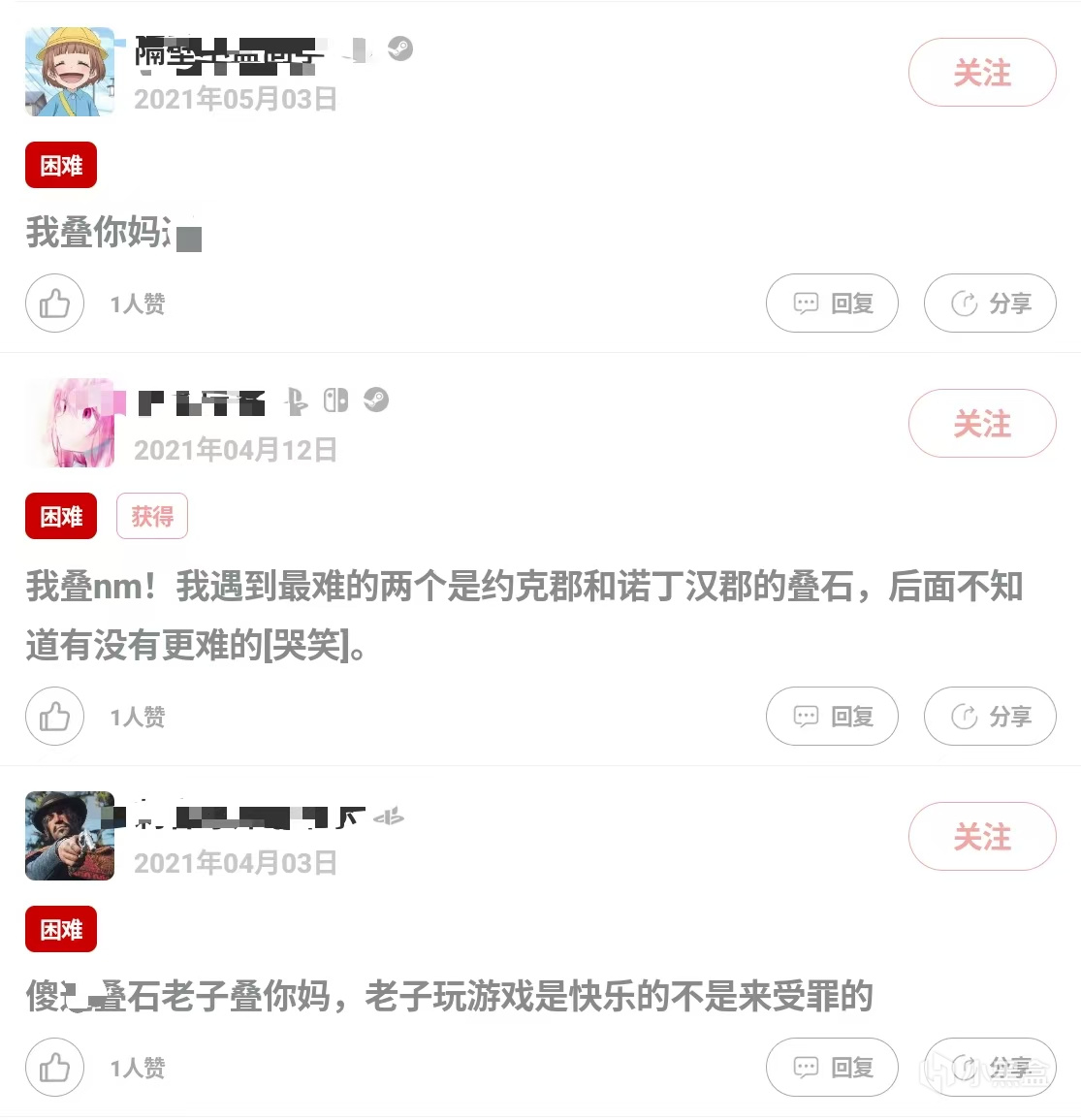Follow the commenter from 2021年04月03日
This screenshot has width=1081, height=1120.
pos(981,837)
